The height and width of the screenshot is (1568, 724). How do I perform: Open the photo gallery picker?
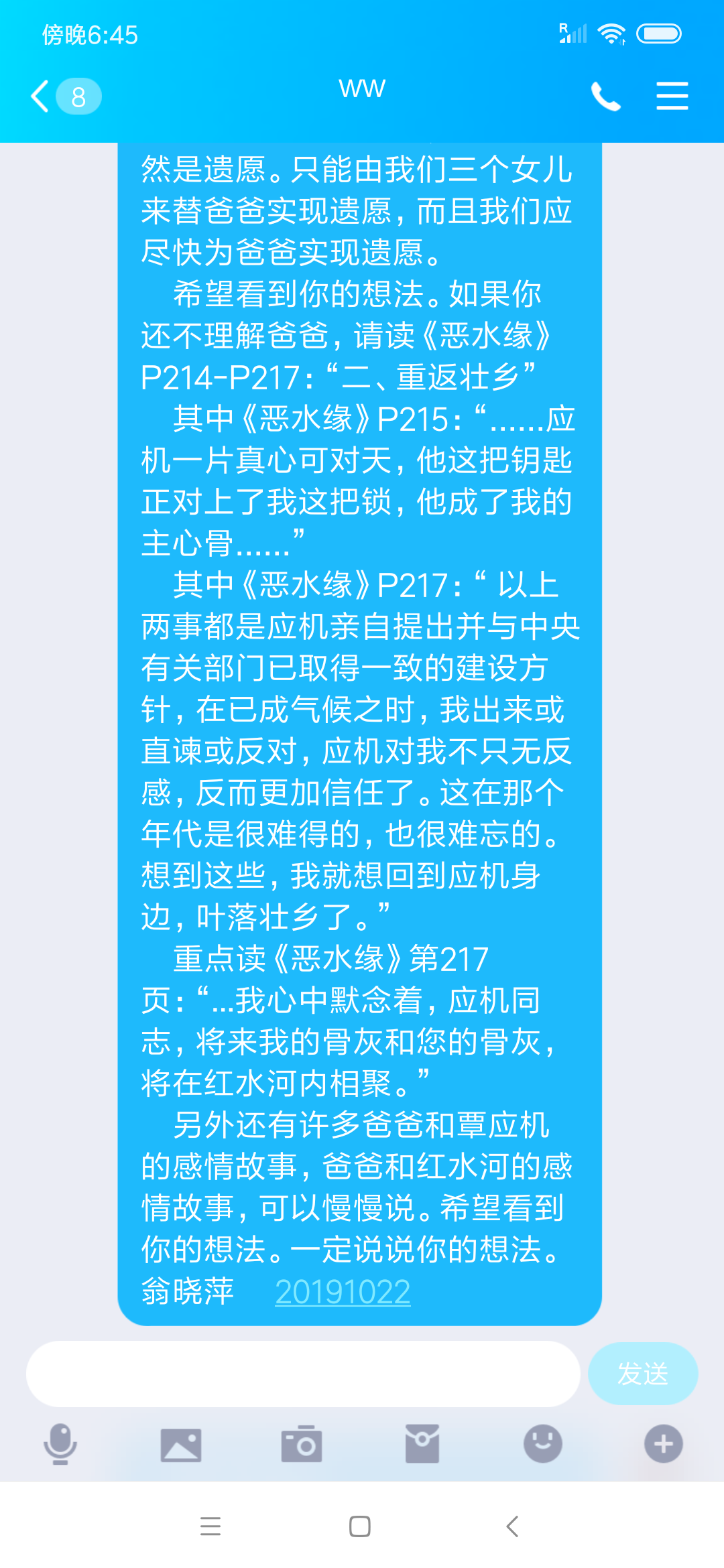coord(181,1445)
